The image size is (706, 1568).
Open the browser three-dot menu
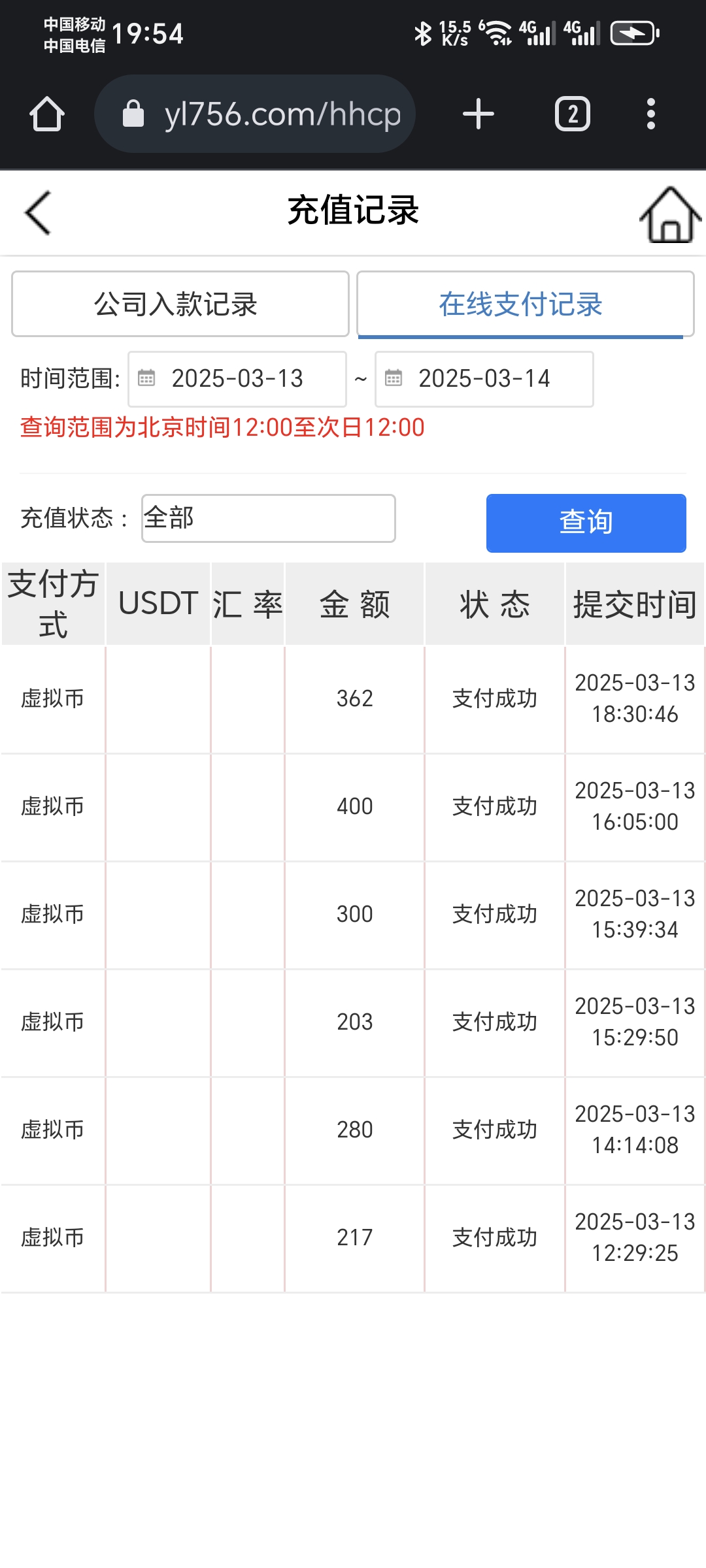649,112
